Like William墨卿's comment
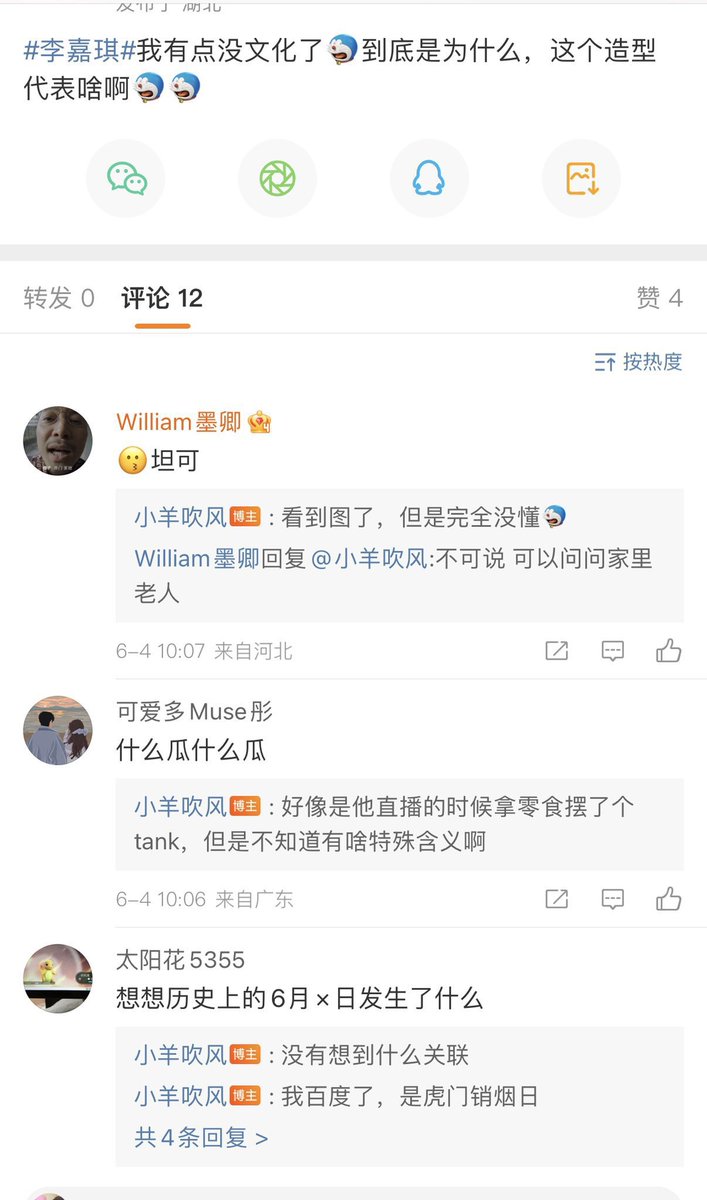This screenshot has width=707, height=1200. point(668,651)
